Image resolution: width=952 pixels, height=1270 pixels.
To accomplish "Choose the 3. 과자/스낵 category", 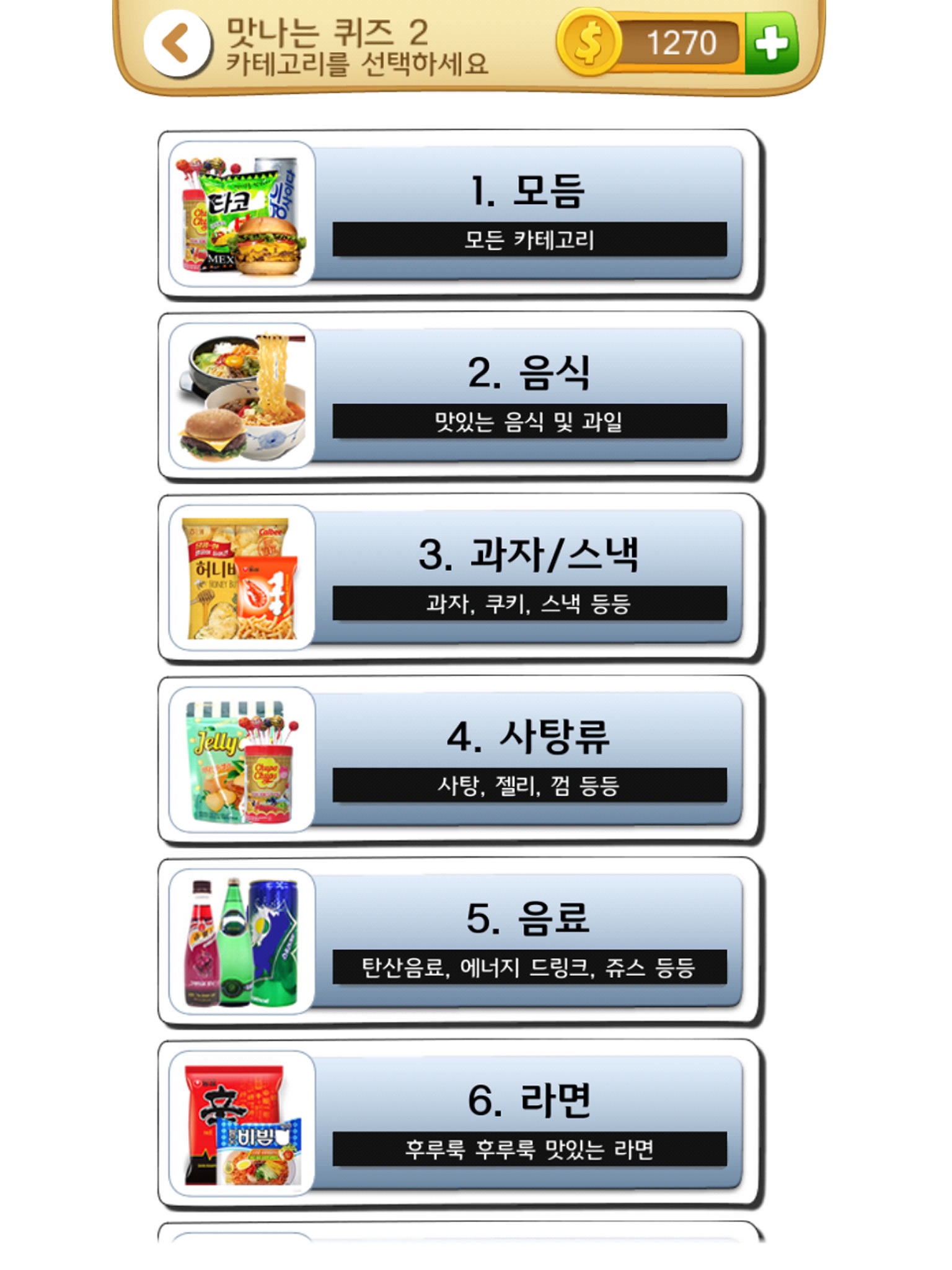I will [460, 578].
